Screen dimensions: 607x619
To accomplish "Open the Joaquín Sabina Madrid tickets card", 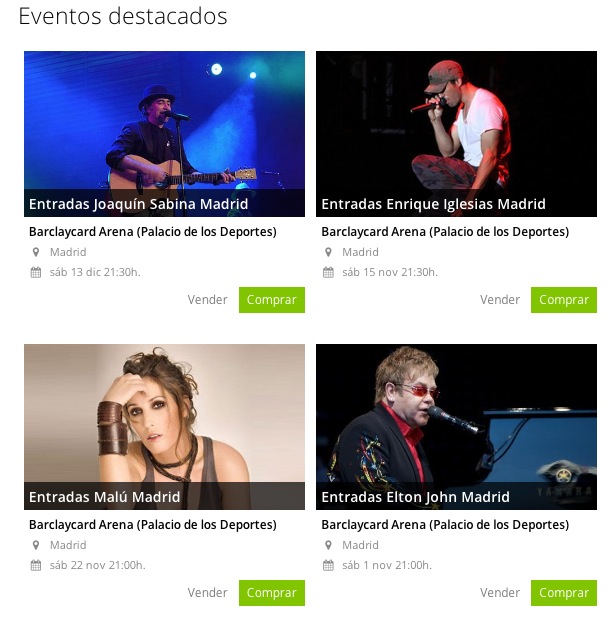I will tap(164, 134).
